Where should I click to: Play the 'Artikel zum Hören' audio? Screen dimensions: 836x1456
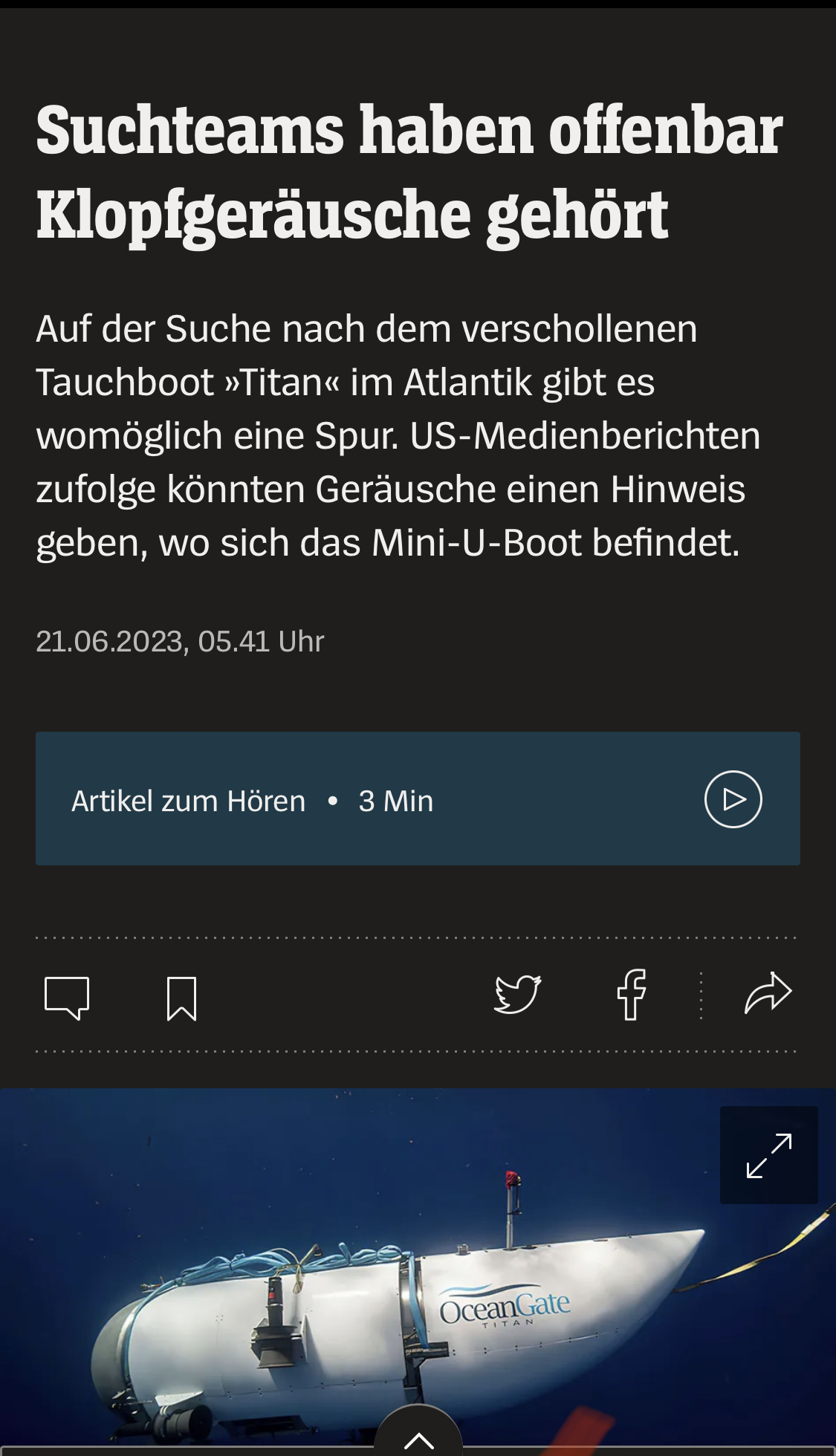click(x=733, y=799)
